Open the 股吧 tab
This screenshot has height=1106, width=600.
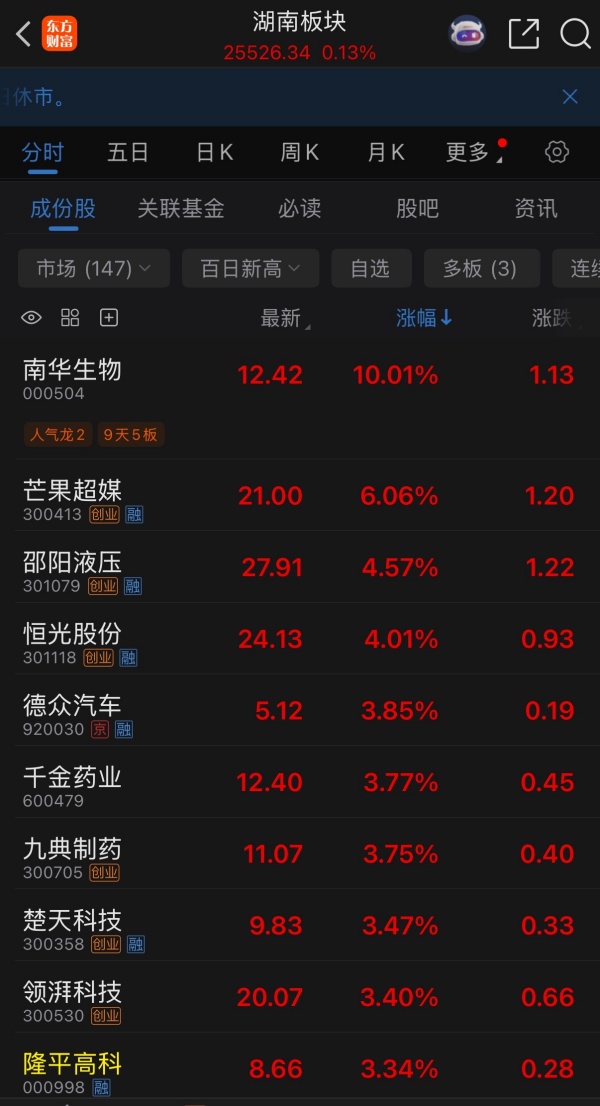tap(417, 208)
